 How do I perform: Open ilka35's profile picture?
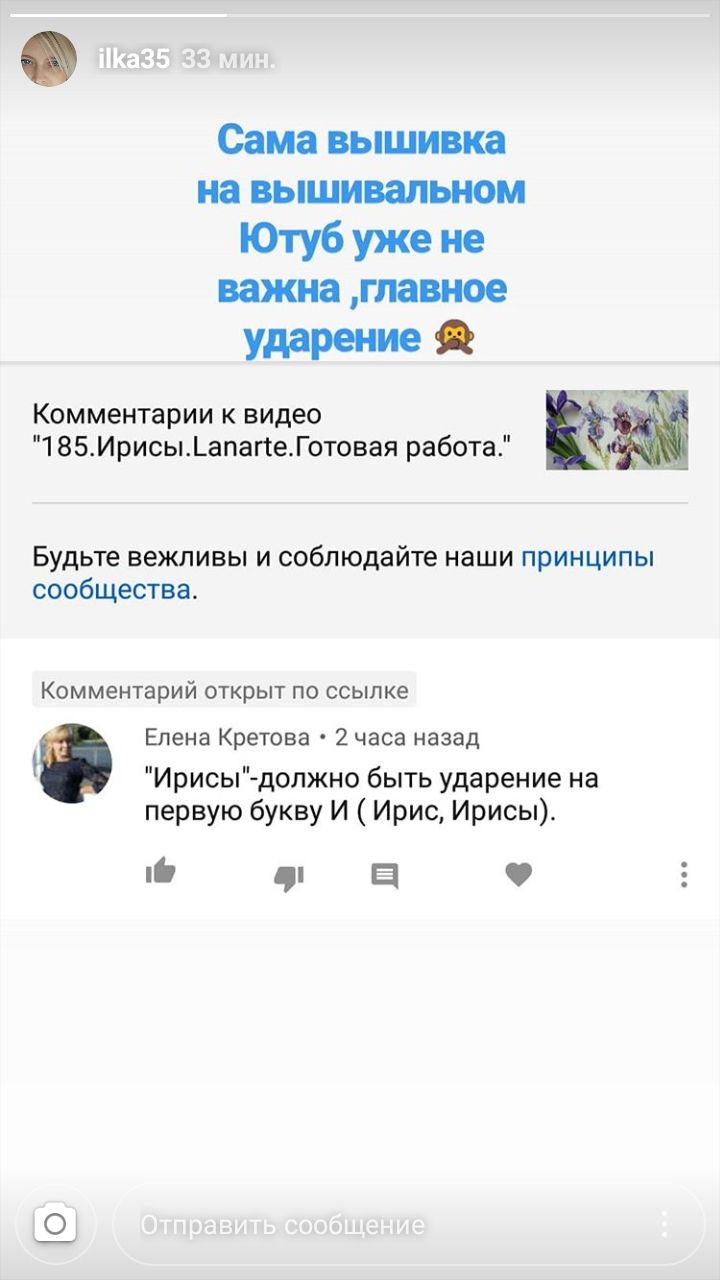[49, 59]
